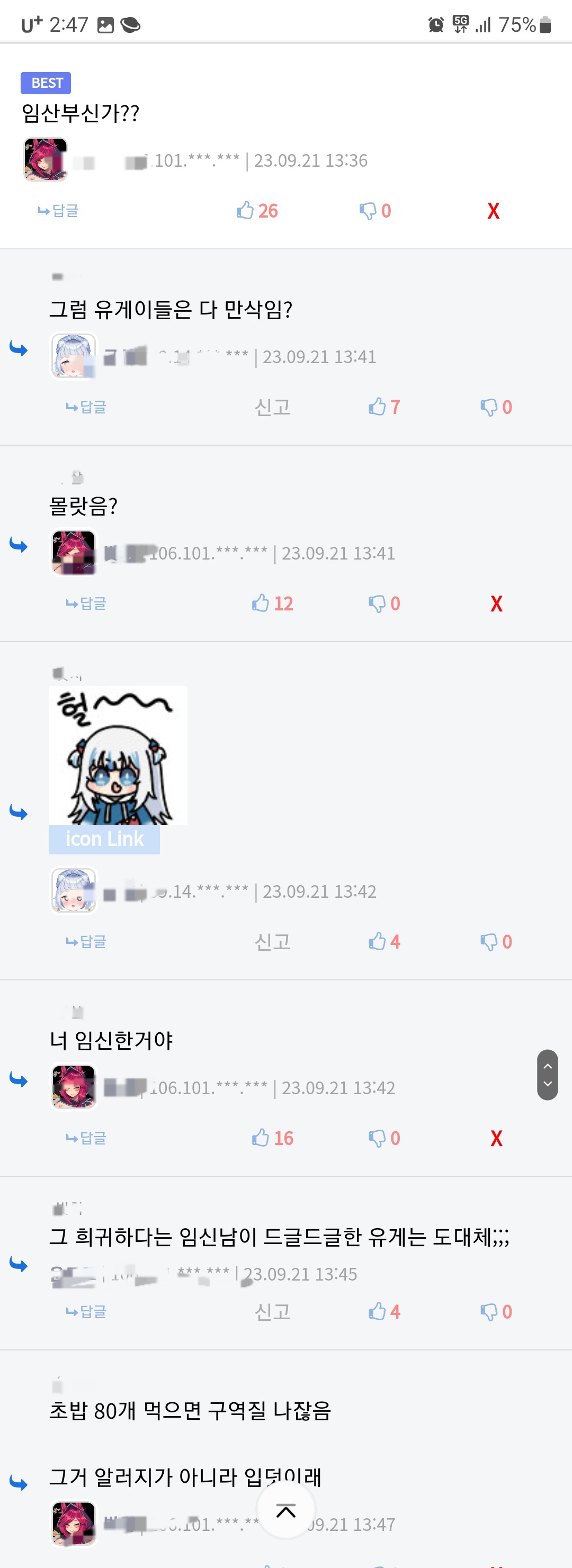
Task: Upvote the comment 너 임신한거야
Action: 272,1138
